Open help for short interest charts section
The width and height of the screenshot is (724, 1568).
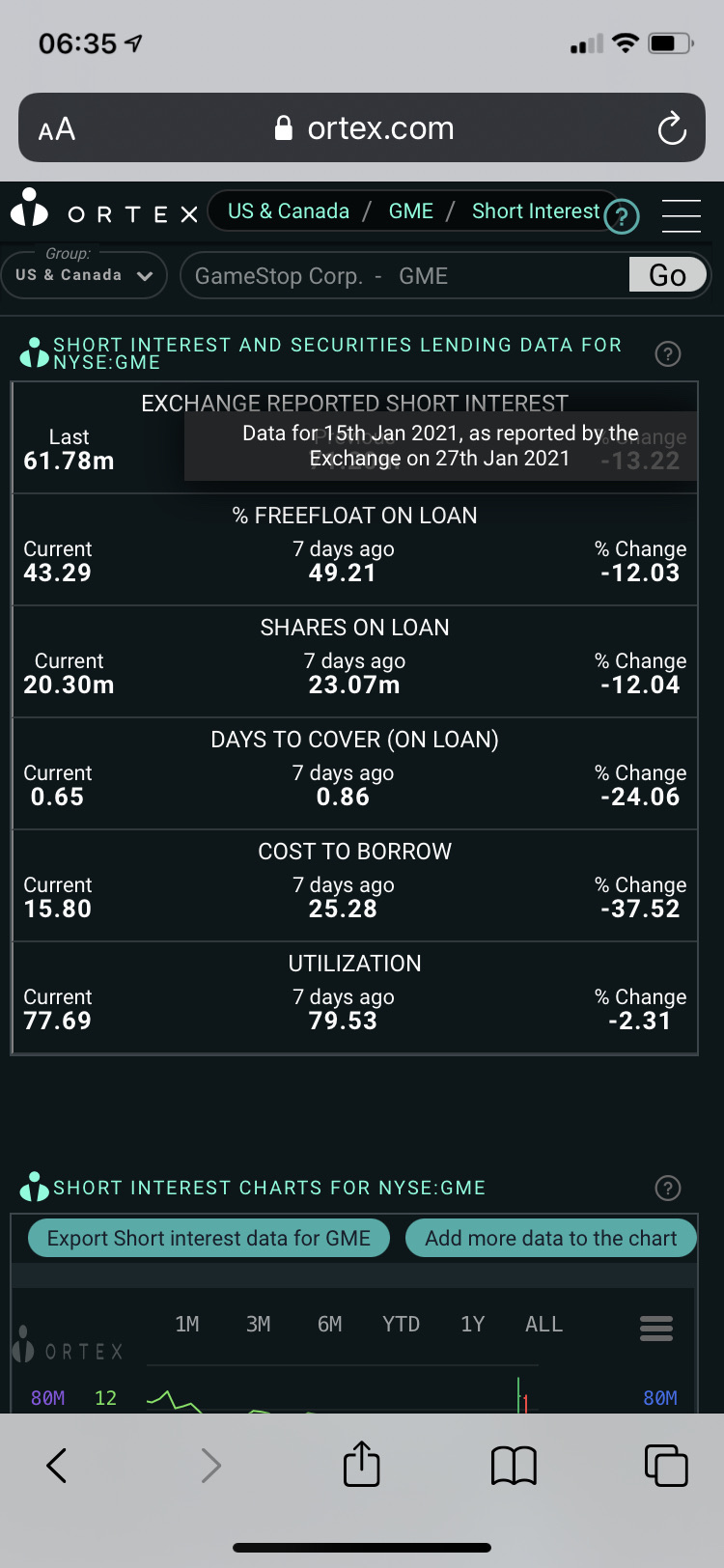[667, 1188]
